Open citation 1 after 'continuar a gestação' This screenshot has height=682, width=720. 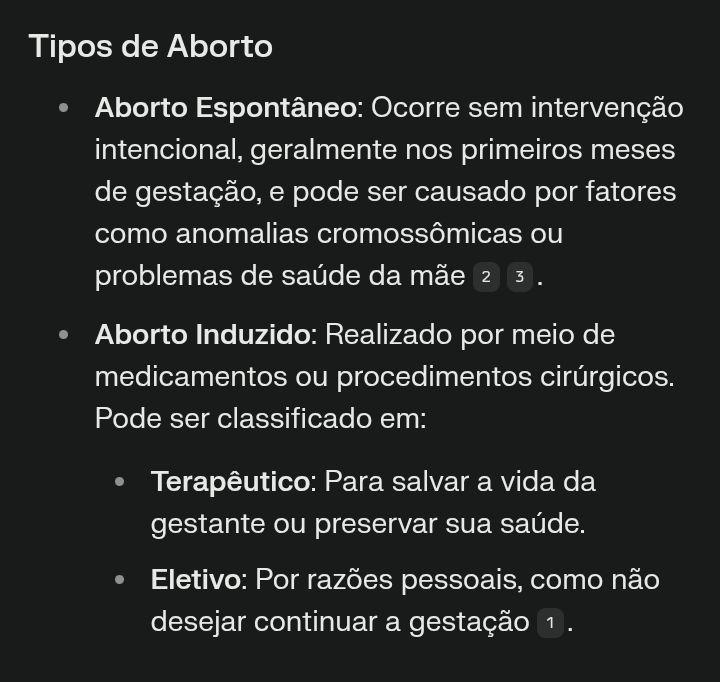(550, 624)
